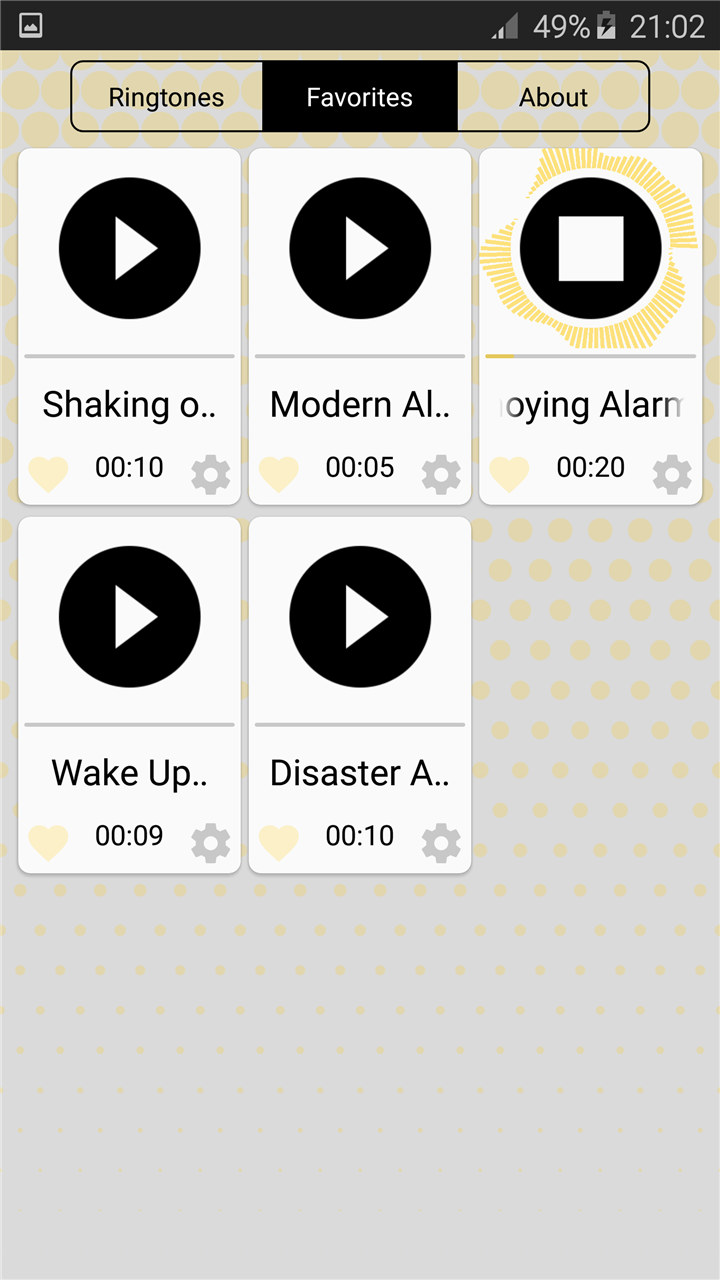Open settings gear for Wake Up..
720x1280 pixels.
[x=210, y=842]
